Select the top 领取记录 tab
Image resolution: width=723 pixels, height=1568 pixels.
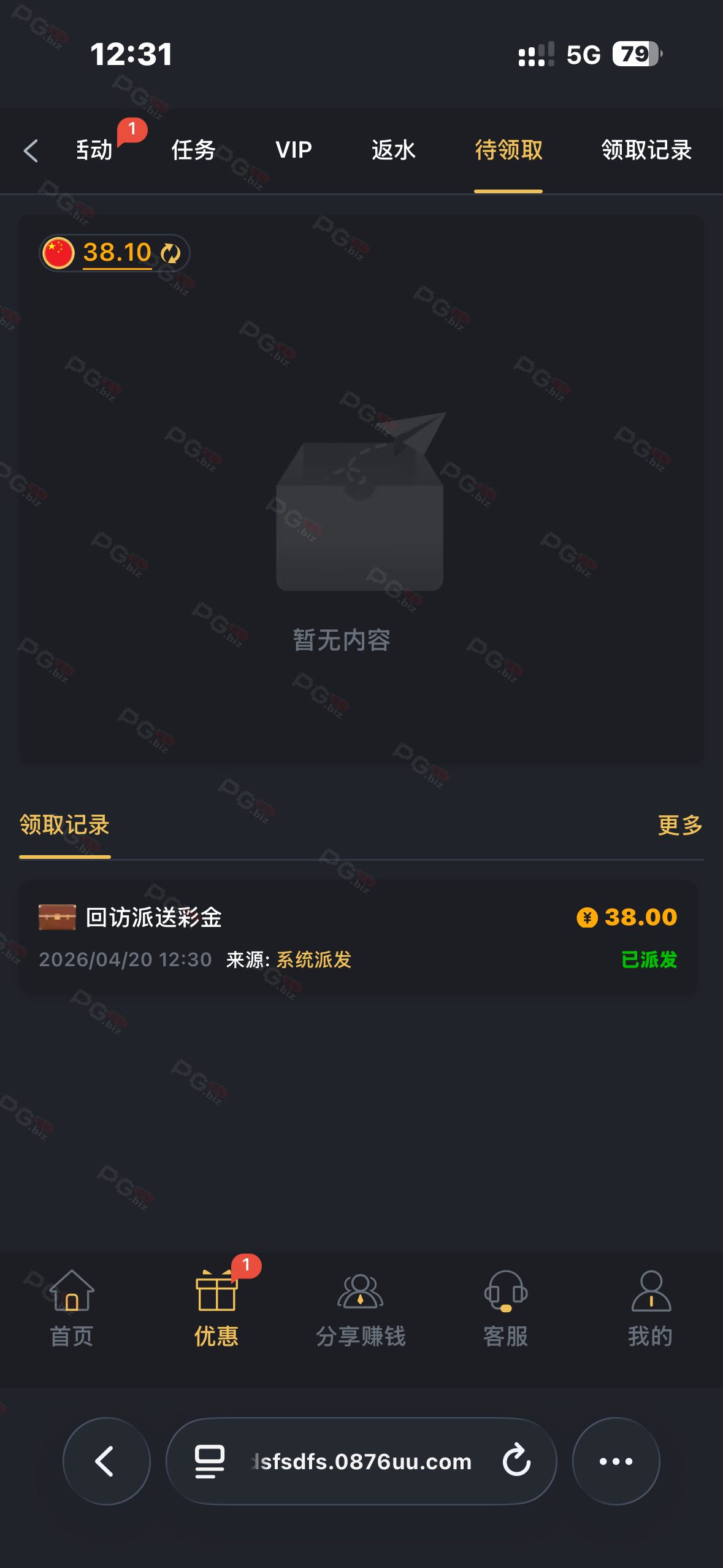tap(646, 150)
